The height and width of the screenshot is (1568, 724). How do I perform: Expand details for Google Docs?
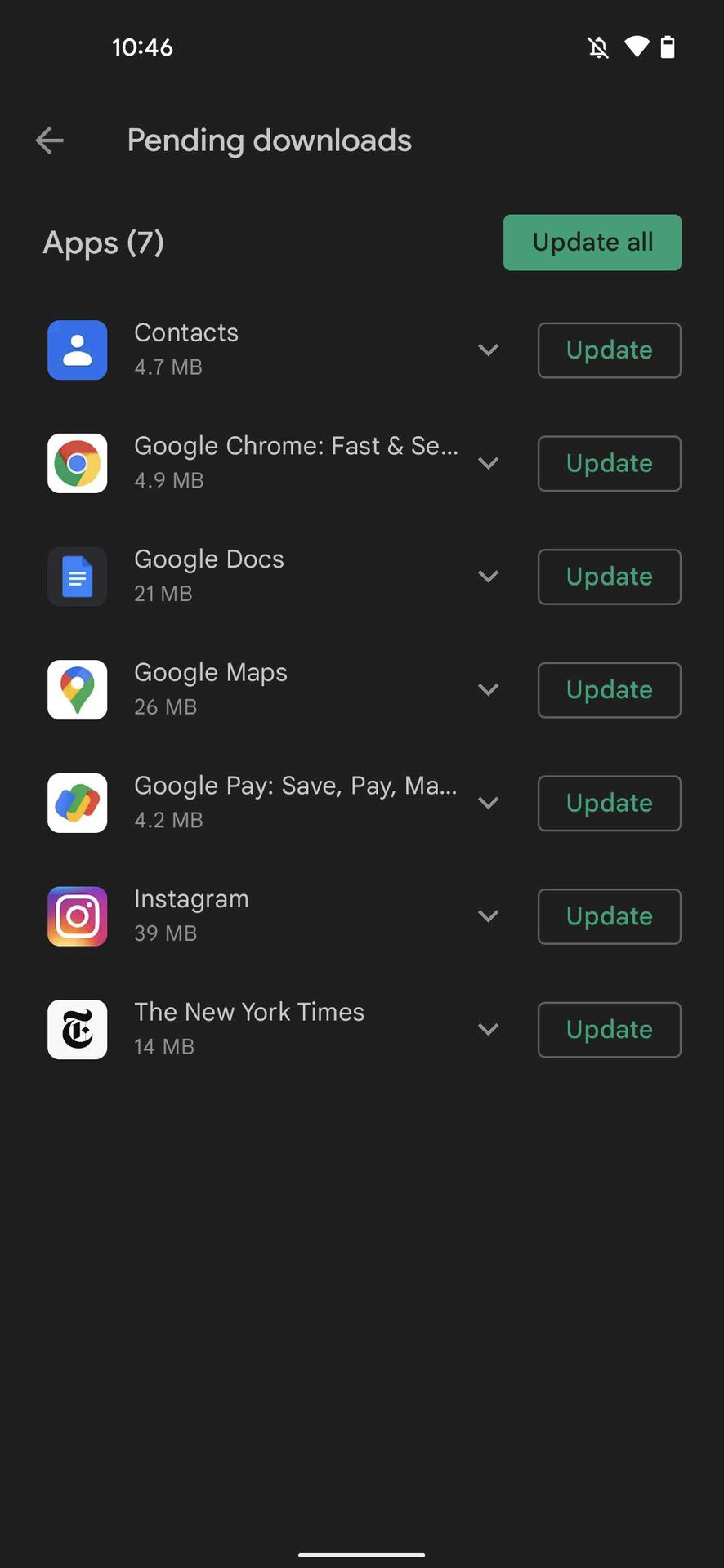[488, 577]
